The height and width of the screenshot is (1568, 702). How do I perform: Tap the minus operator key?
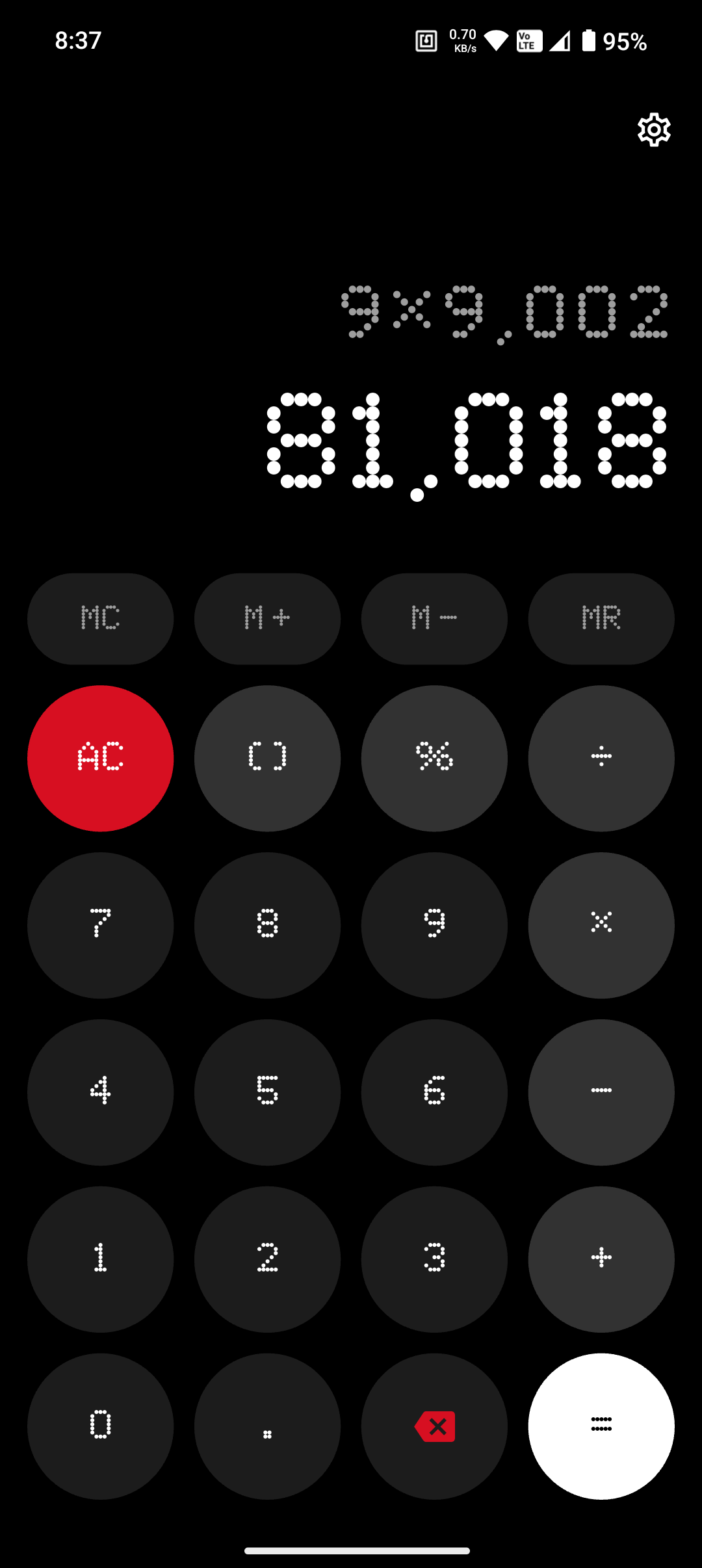pyautogui.click(x=601, y=1092)
